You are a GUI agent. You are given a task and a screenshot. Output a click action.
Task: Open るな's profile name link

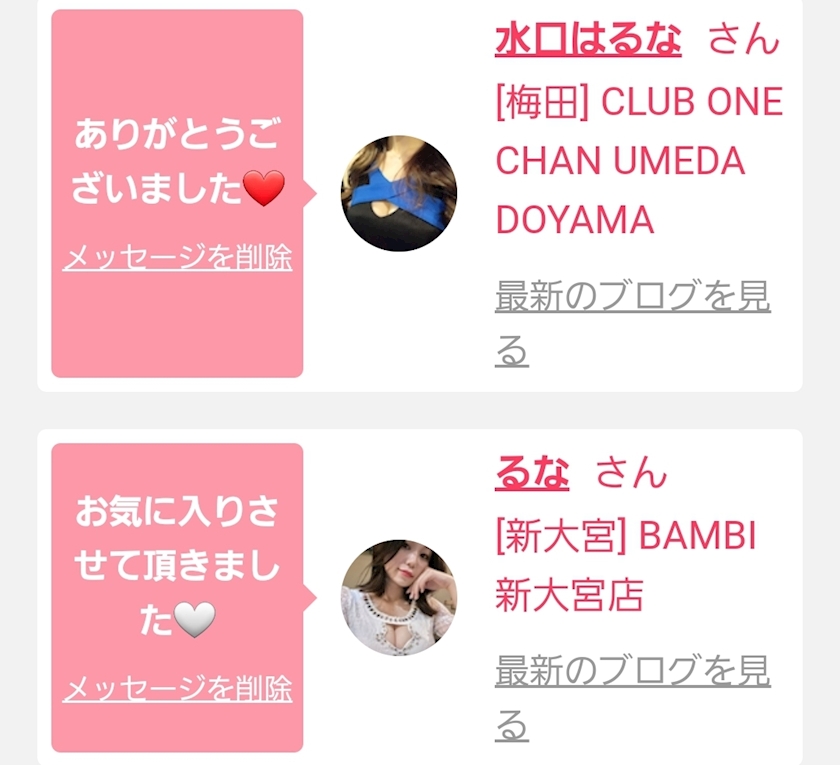click(532, 472)
